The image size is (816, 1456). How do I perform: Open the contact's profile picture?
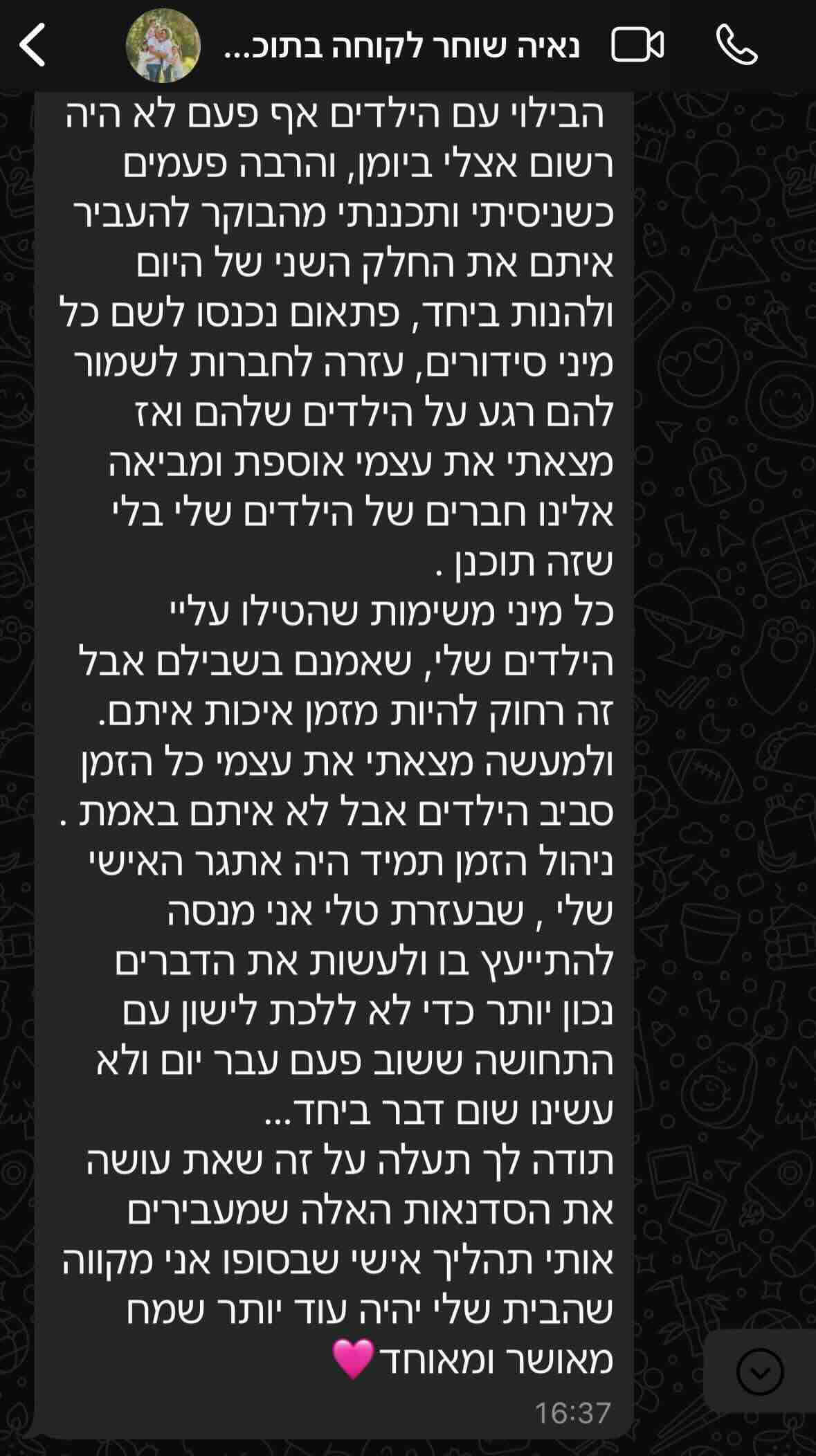pos(163,46)
